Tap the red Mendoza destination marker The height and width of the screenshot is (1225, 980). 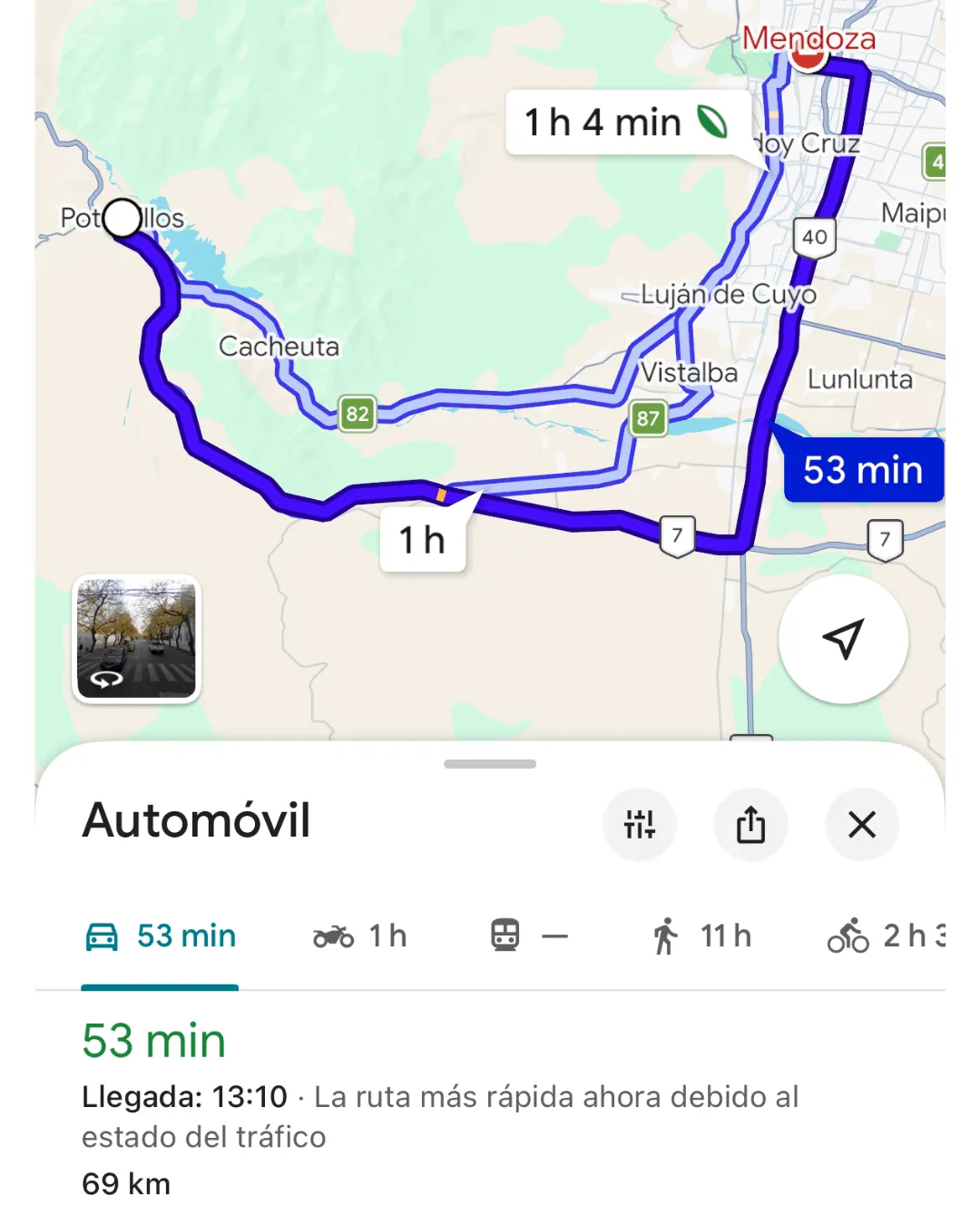coord(806,56)
